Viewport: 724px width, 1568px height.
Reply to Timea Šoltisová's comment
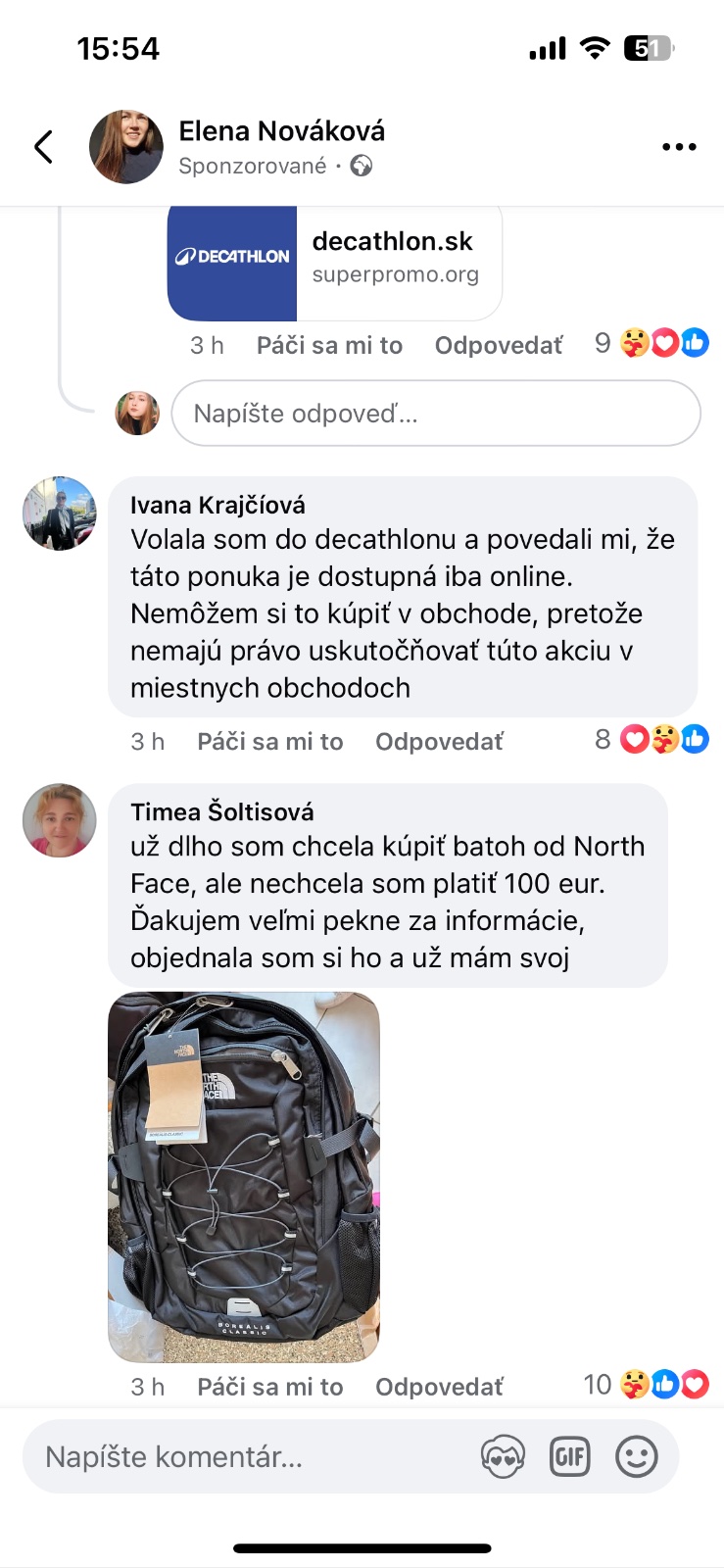coord(439,1387)
